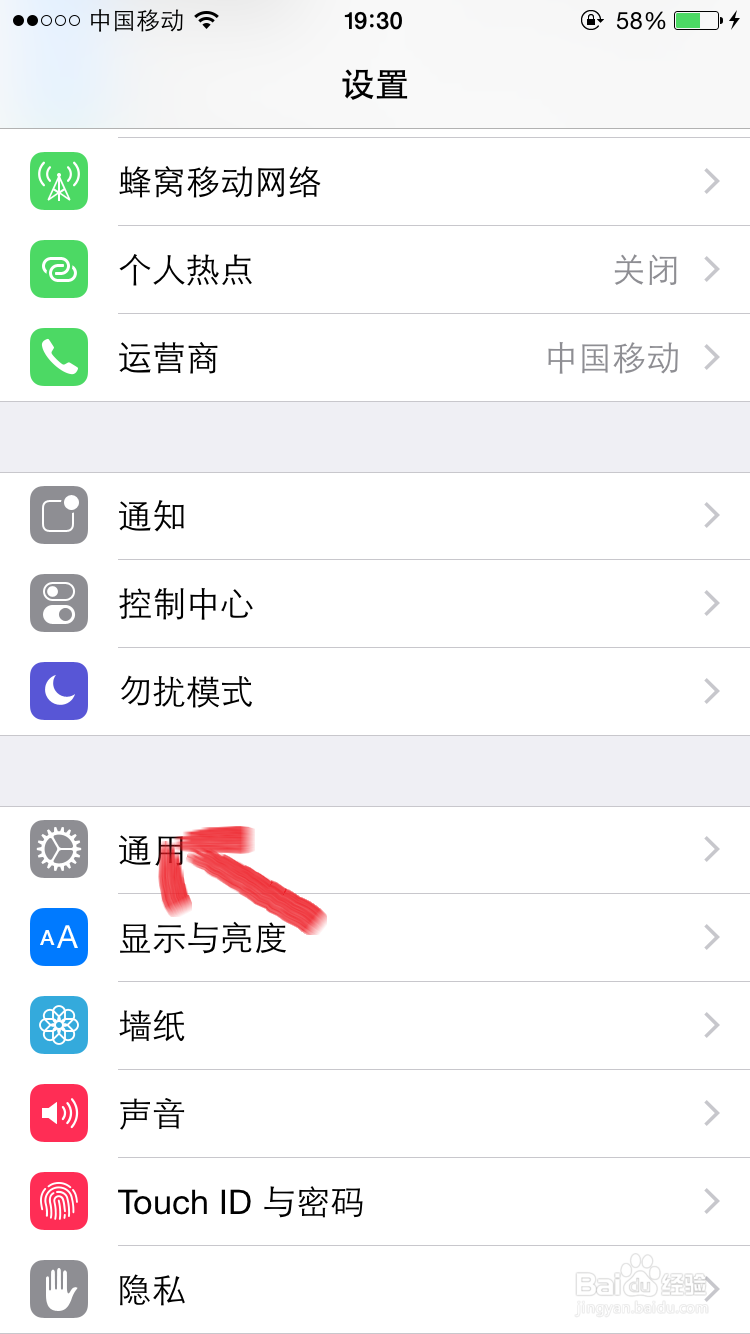This screenshot has height=1334, width=750.
Task: Tap the Touch ID fingerprint icon
Action: point(58,1201)
